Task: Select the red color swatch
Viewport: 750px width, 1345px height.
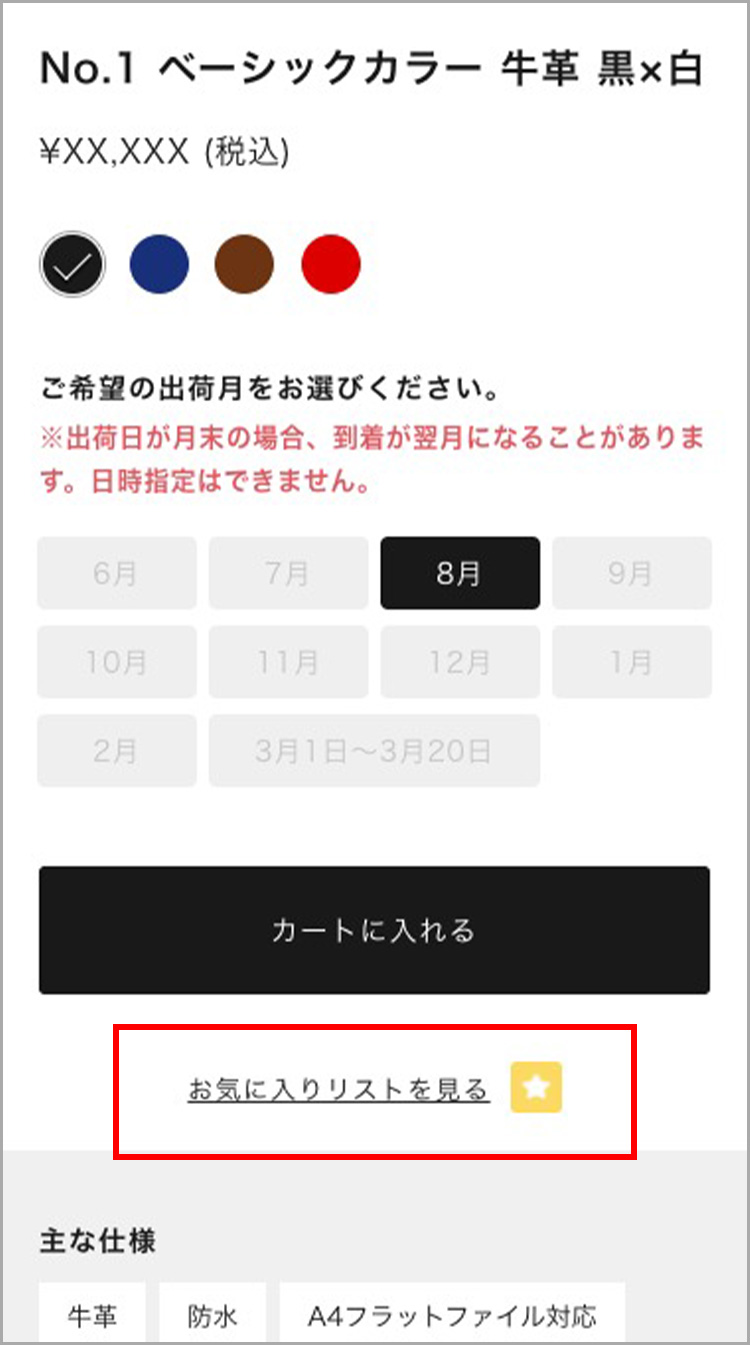Action: pos(331,264)
